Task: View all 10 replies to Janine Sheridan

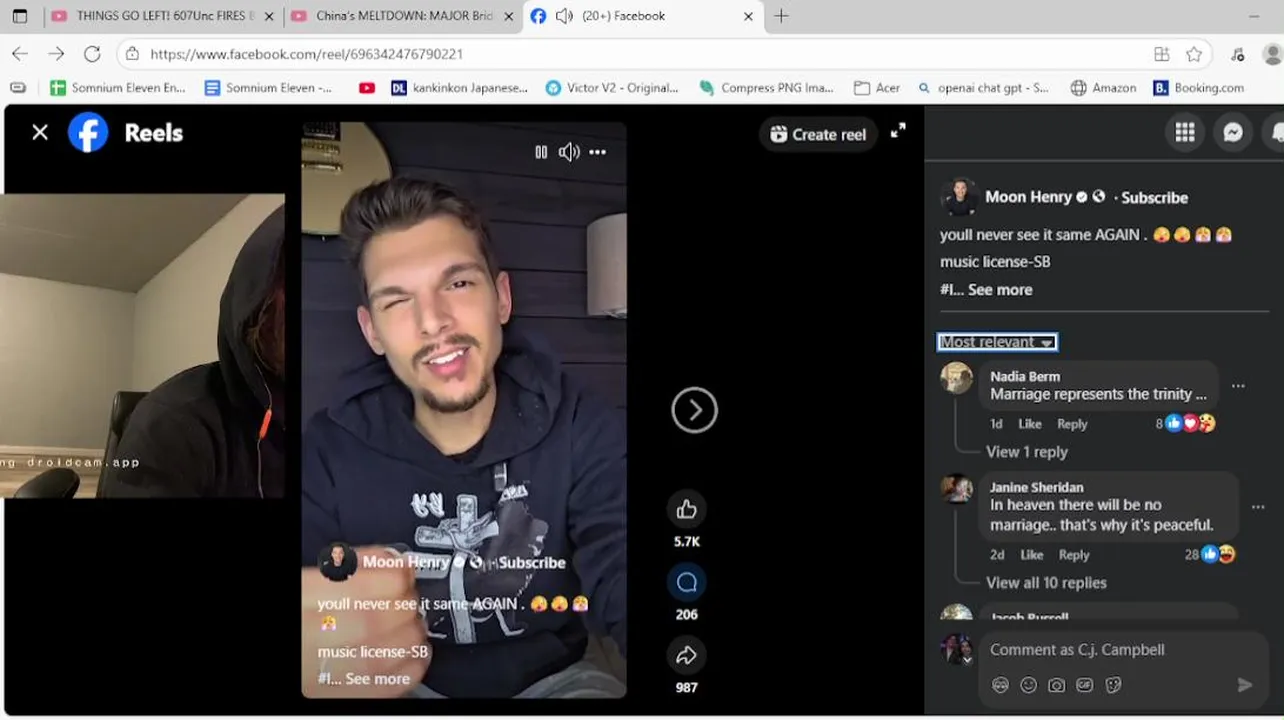Action: (1046, 583)
